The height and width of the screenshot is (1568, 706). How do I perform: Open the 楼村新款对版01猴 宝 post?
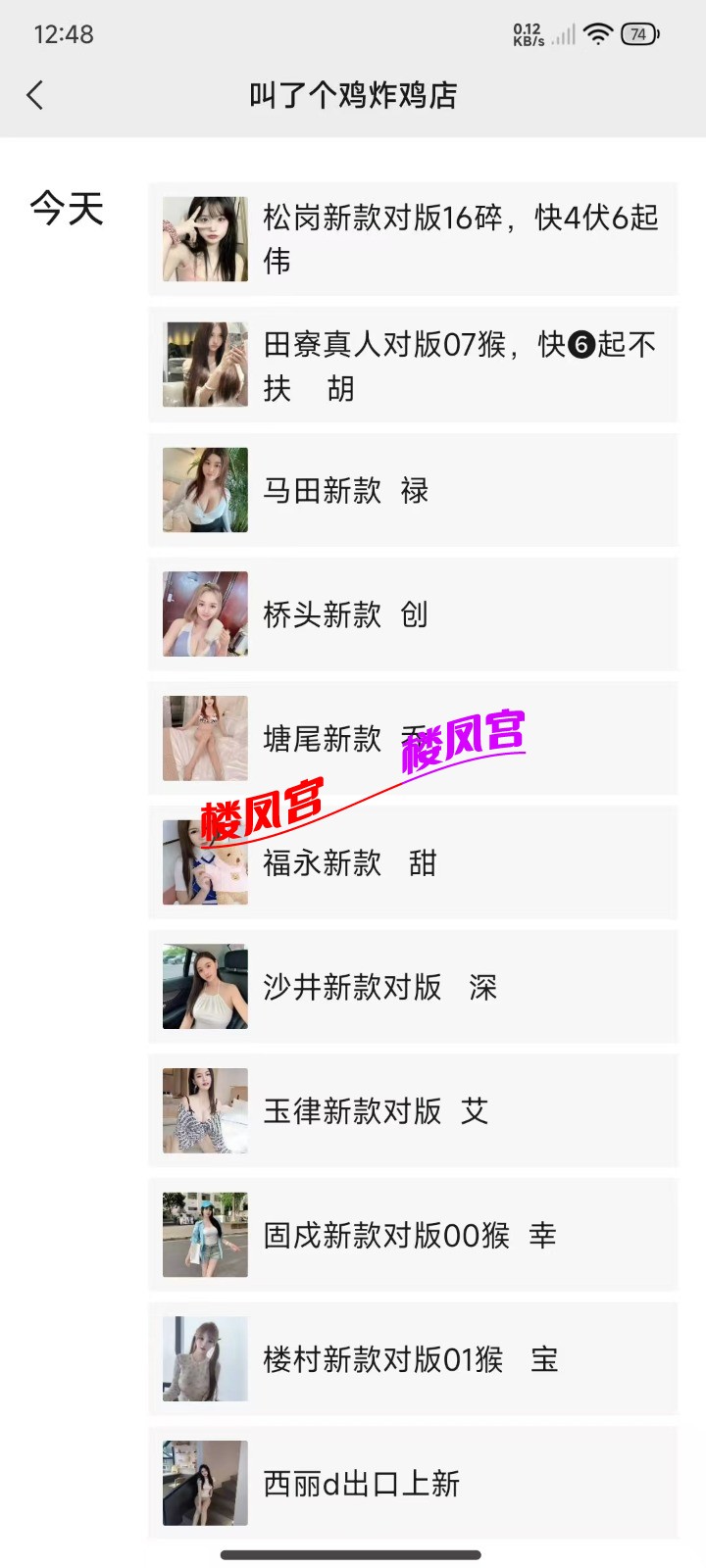point(412,1359)
